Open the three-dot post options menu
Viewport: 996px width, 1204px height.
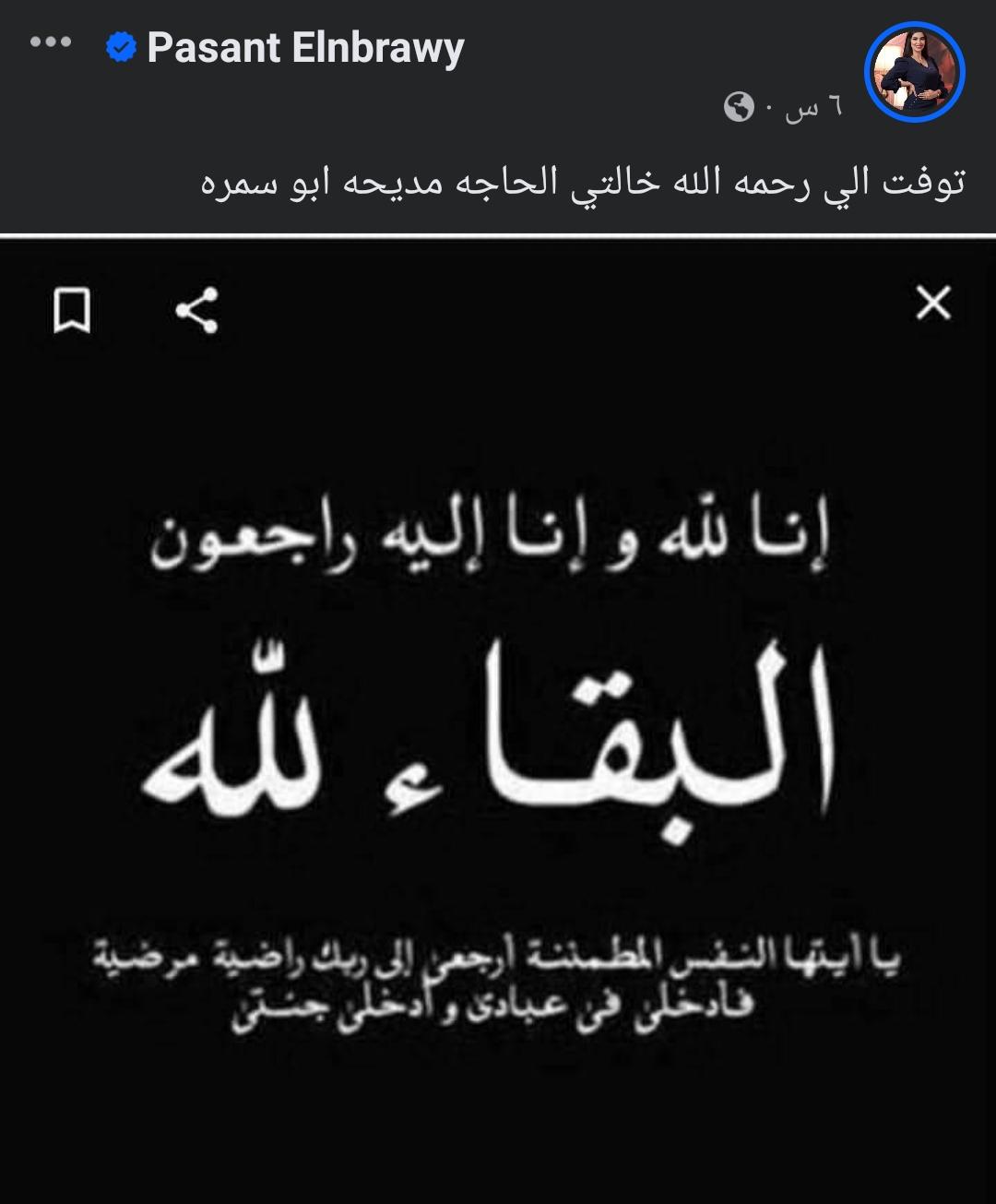point(51,42)
